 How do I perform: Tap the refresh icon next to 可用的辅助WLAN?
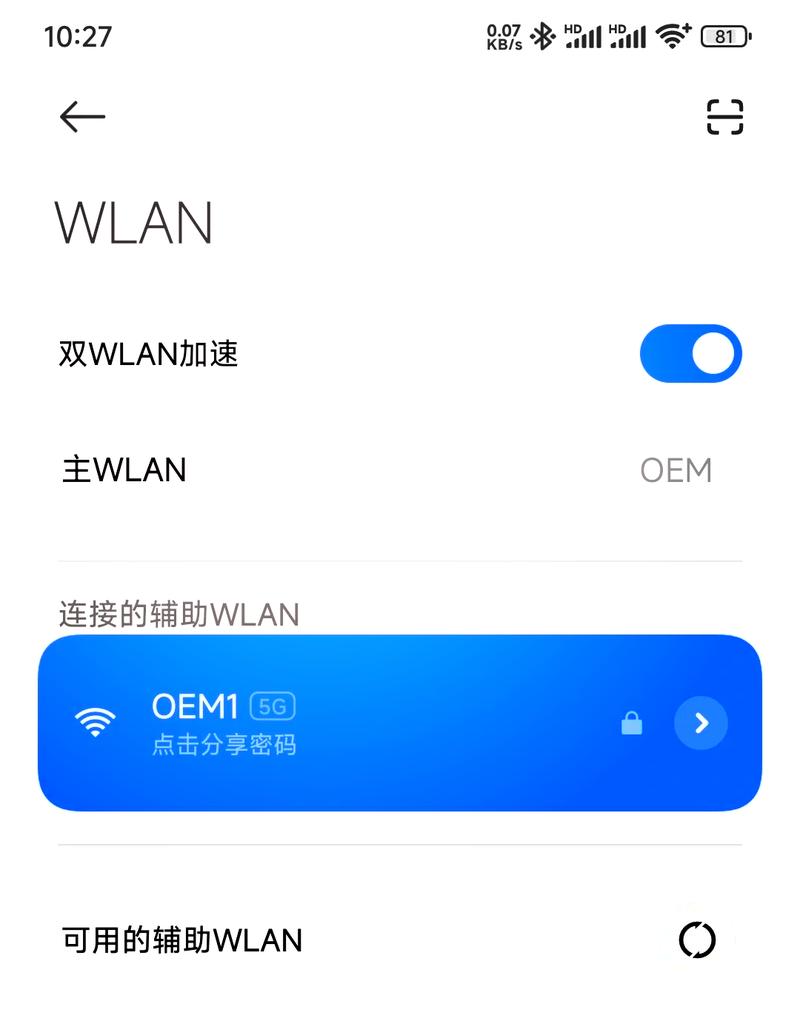coord(697,940)
